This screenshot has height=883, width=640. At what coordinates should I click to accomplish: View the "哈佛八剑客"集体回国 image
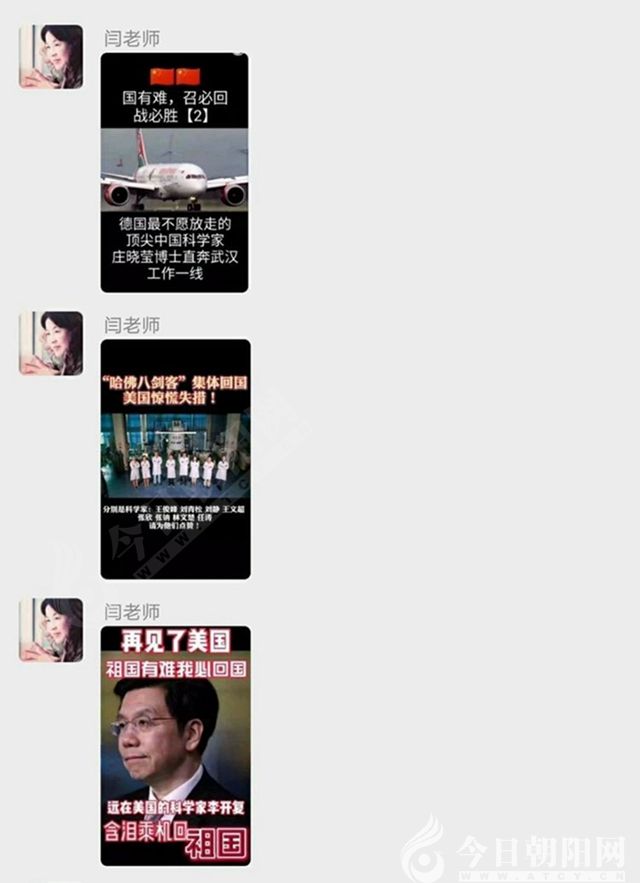[x=175, y=459]
